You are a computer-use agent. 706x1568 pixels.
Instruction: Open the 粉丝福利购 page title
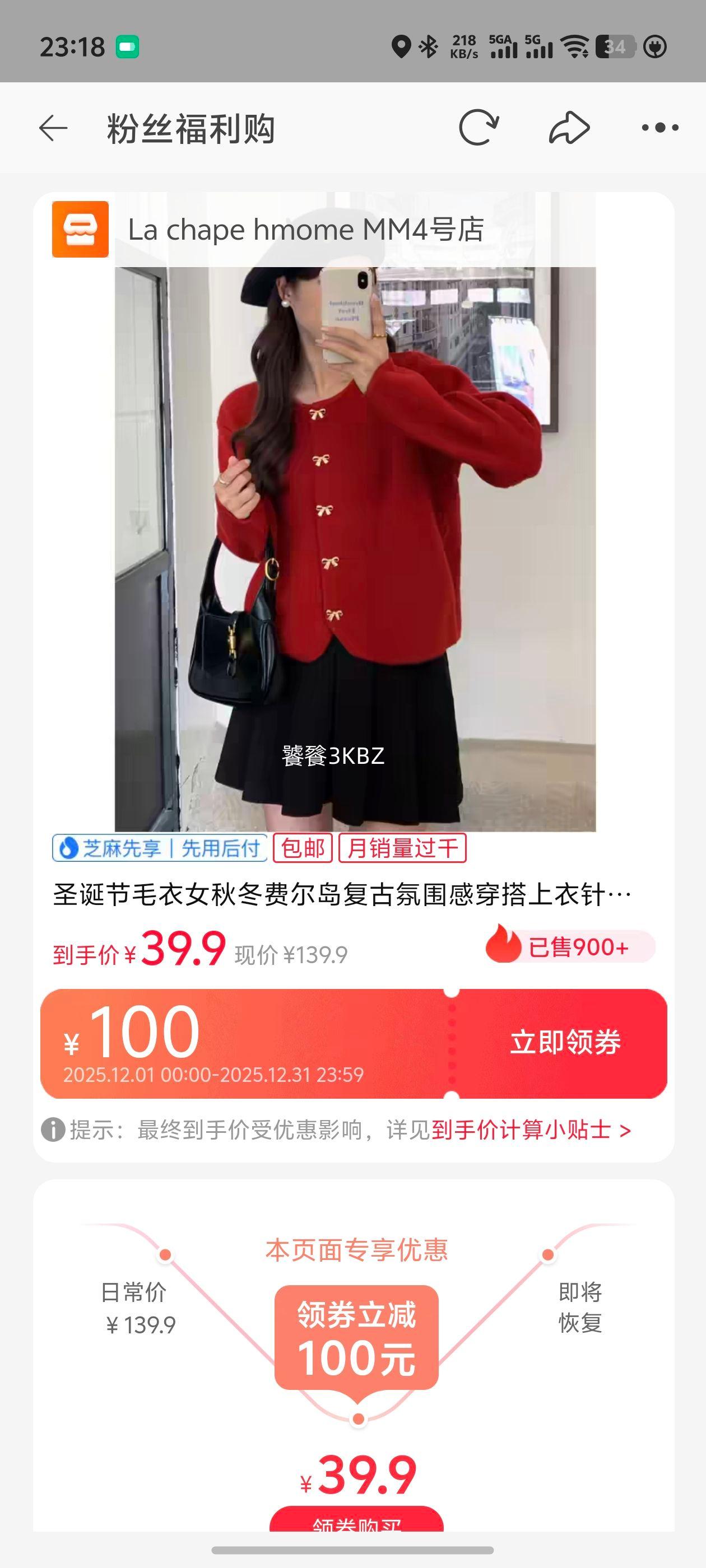point(191,127)
